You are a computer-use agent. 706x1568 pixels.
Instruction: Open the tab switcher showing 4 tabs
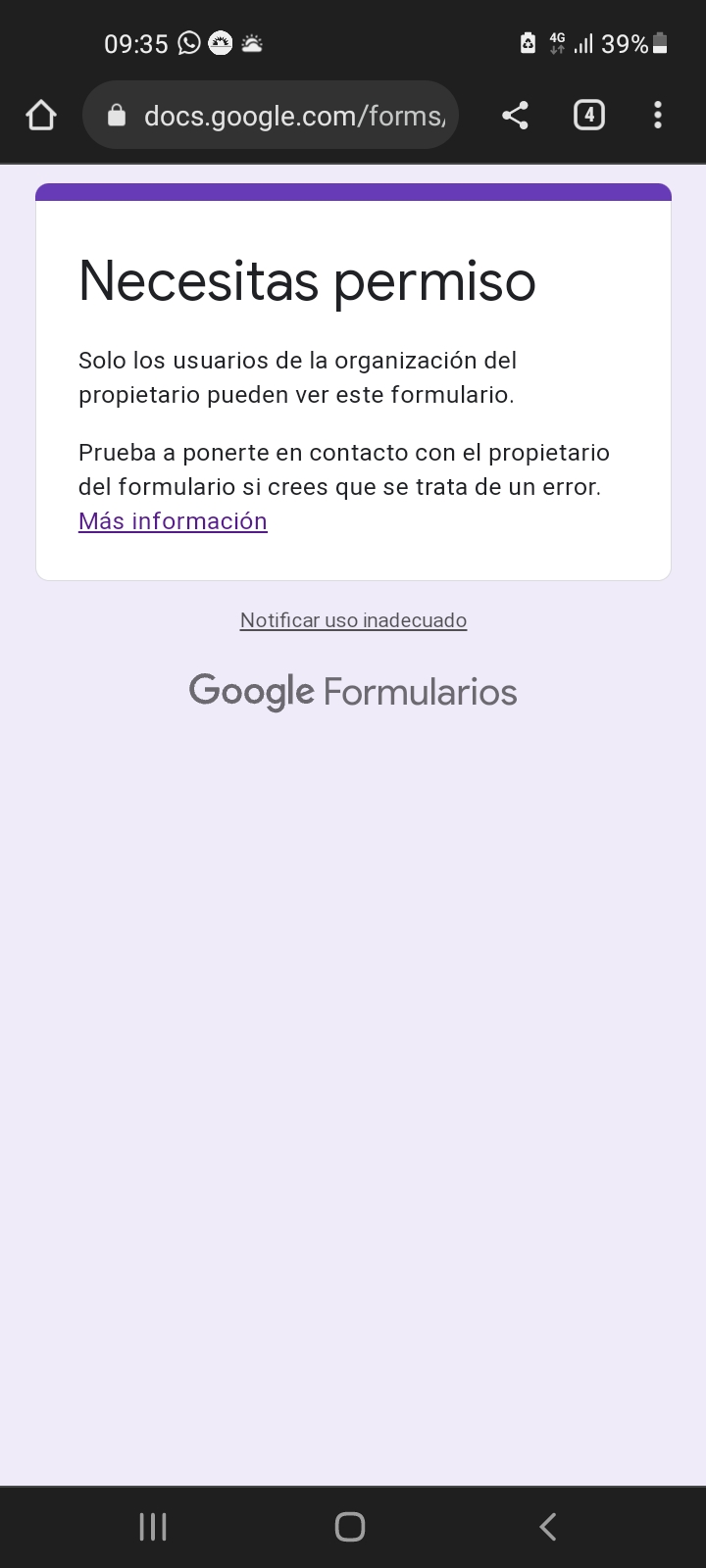(588, 116)
